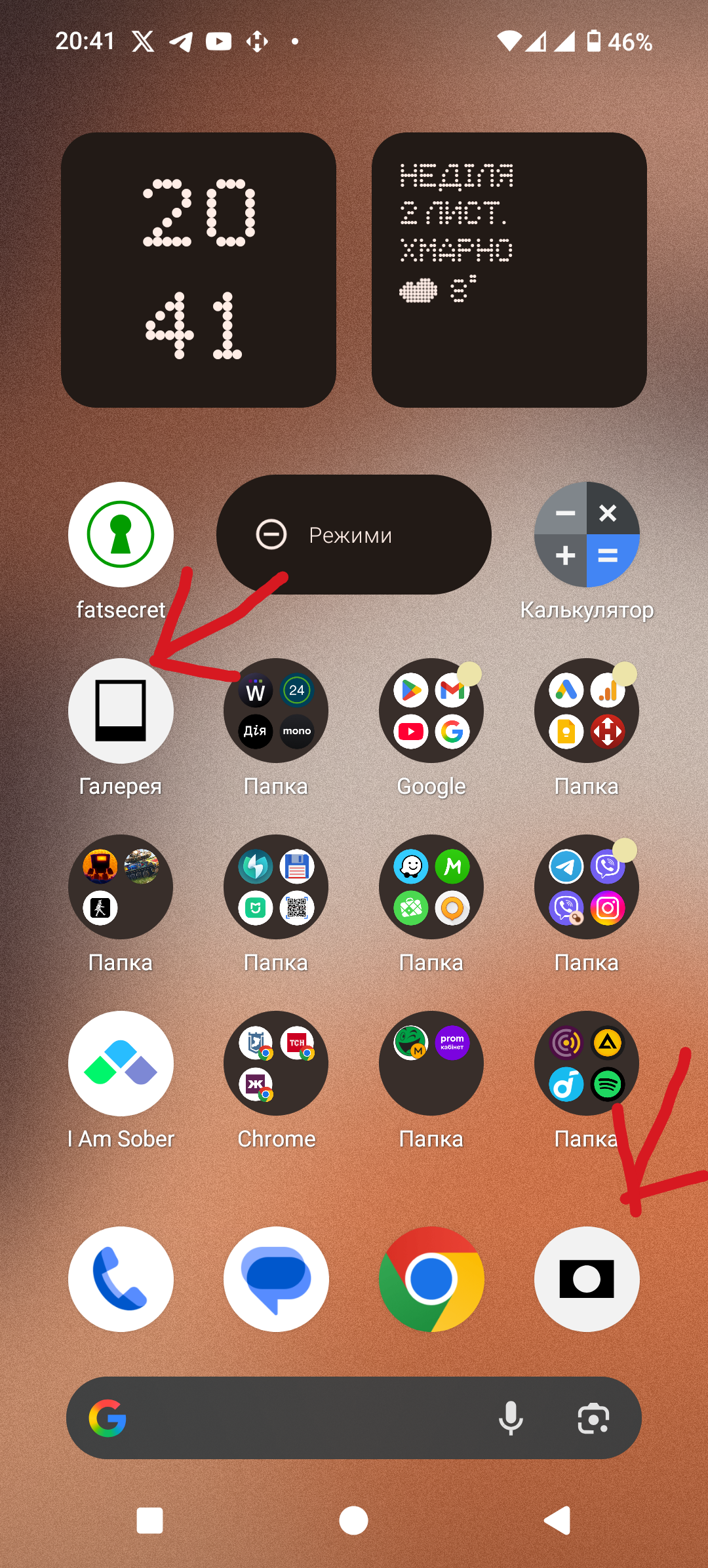The height and width of the screenshot is (1568, 708).
Task: Launch the Phone dialer
Action: [121, 1279]
